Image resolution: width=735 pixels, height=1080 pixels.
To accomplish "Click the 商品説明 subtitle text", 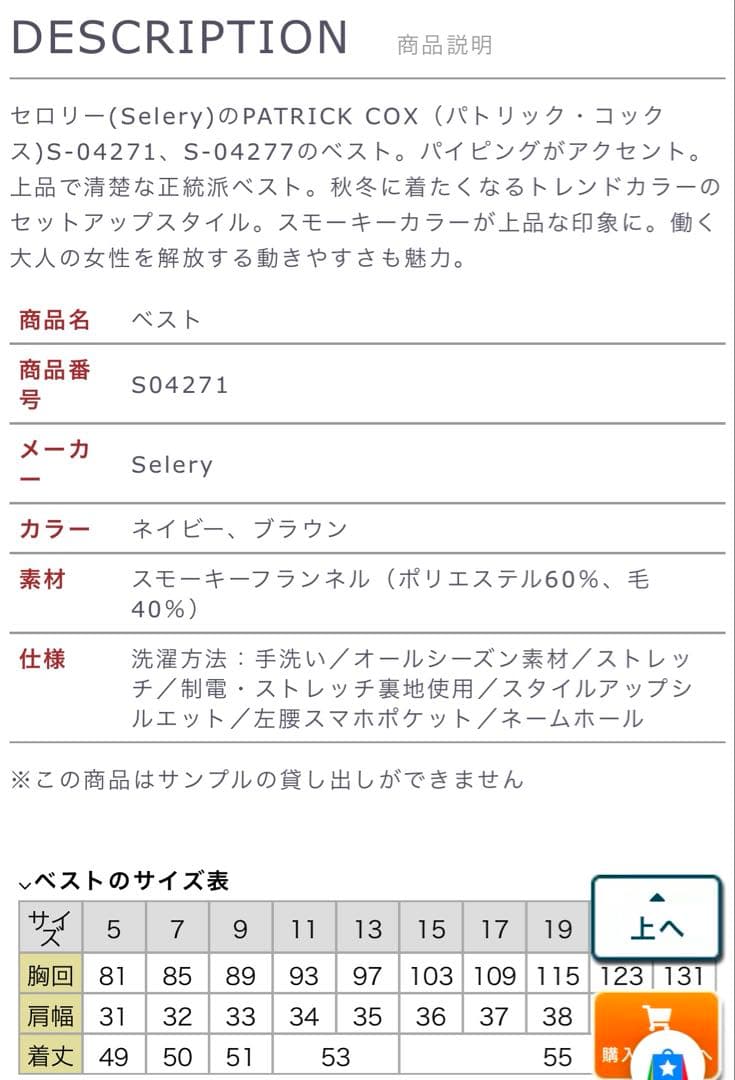I will (x=446, y=44).
